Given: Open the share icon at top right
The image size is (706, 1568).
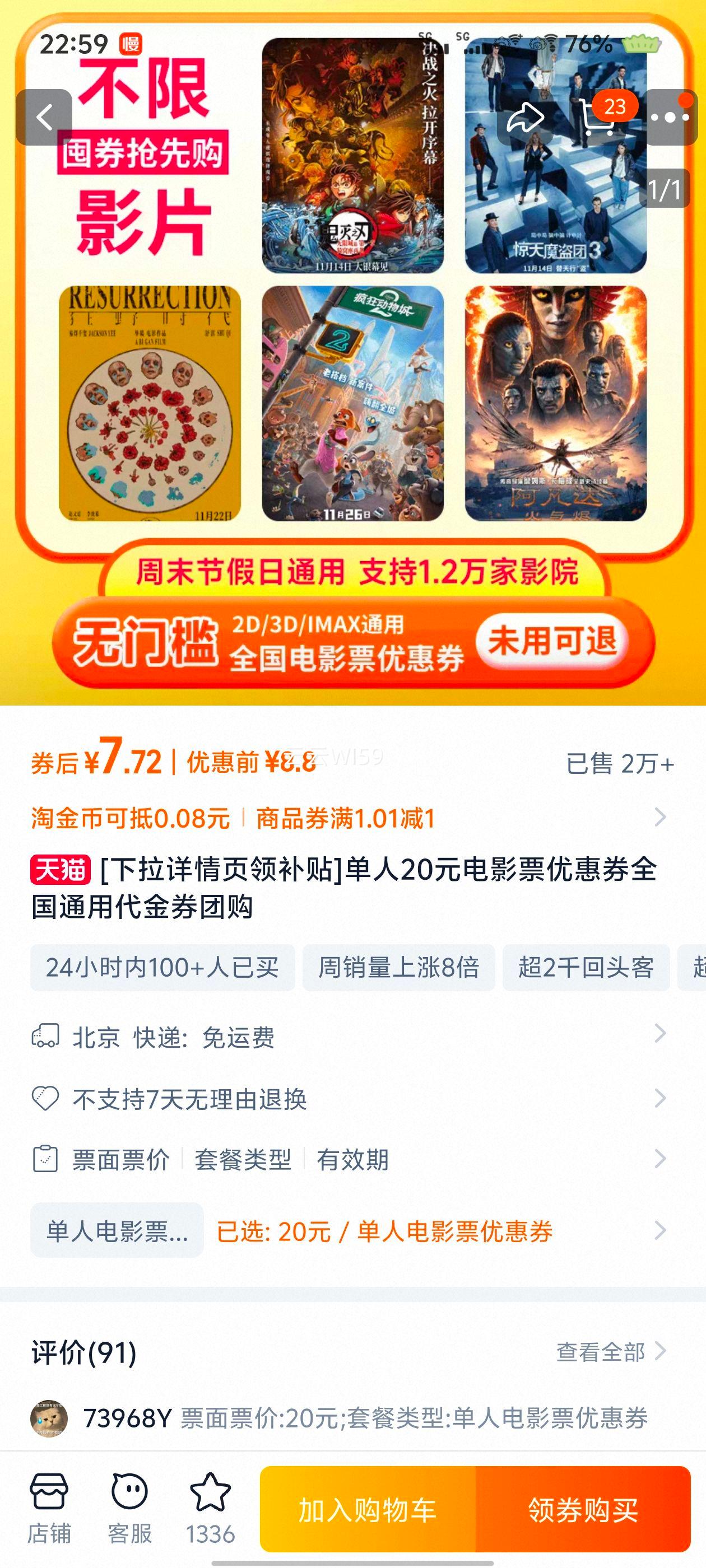Looking at the screenshot, I should [526, 118].
